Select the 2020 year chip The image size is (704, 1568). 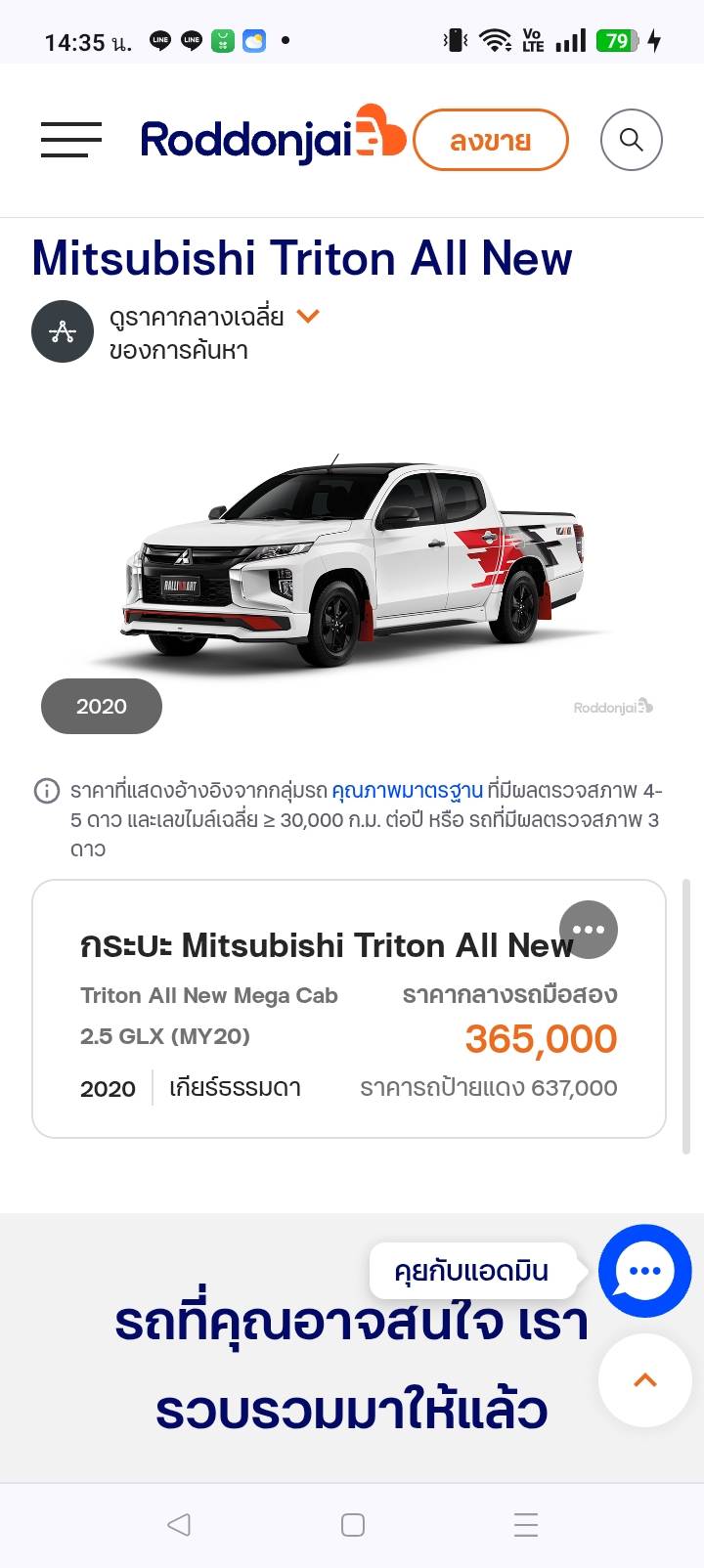102,706
